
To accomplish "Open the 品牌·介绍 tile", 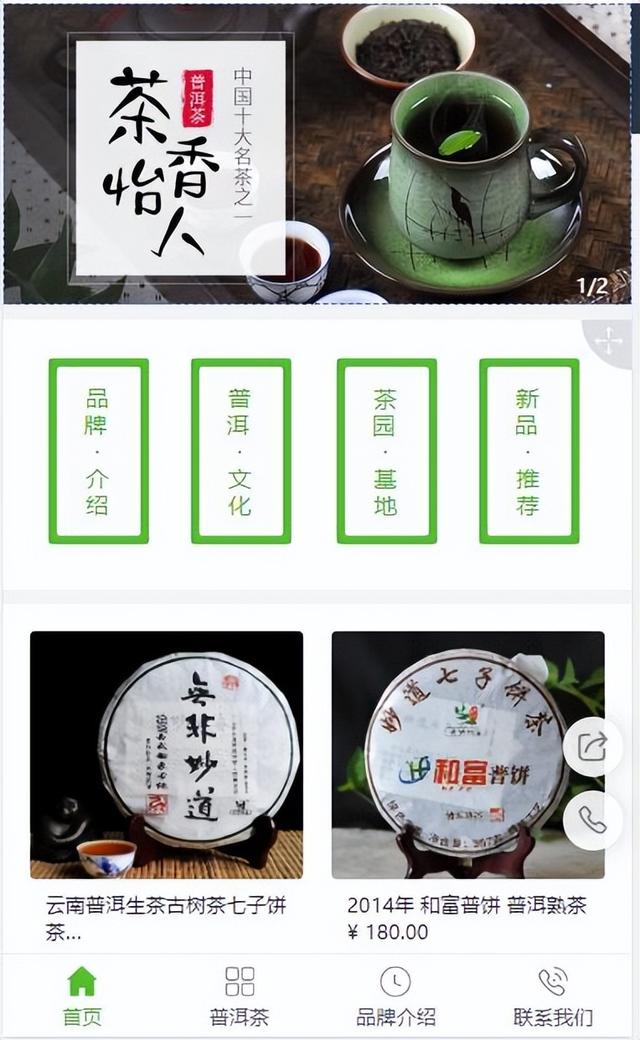I will [99, 451].
